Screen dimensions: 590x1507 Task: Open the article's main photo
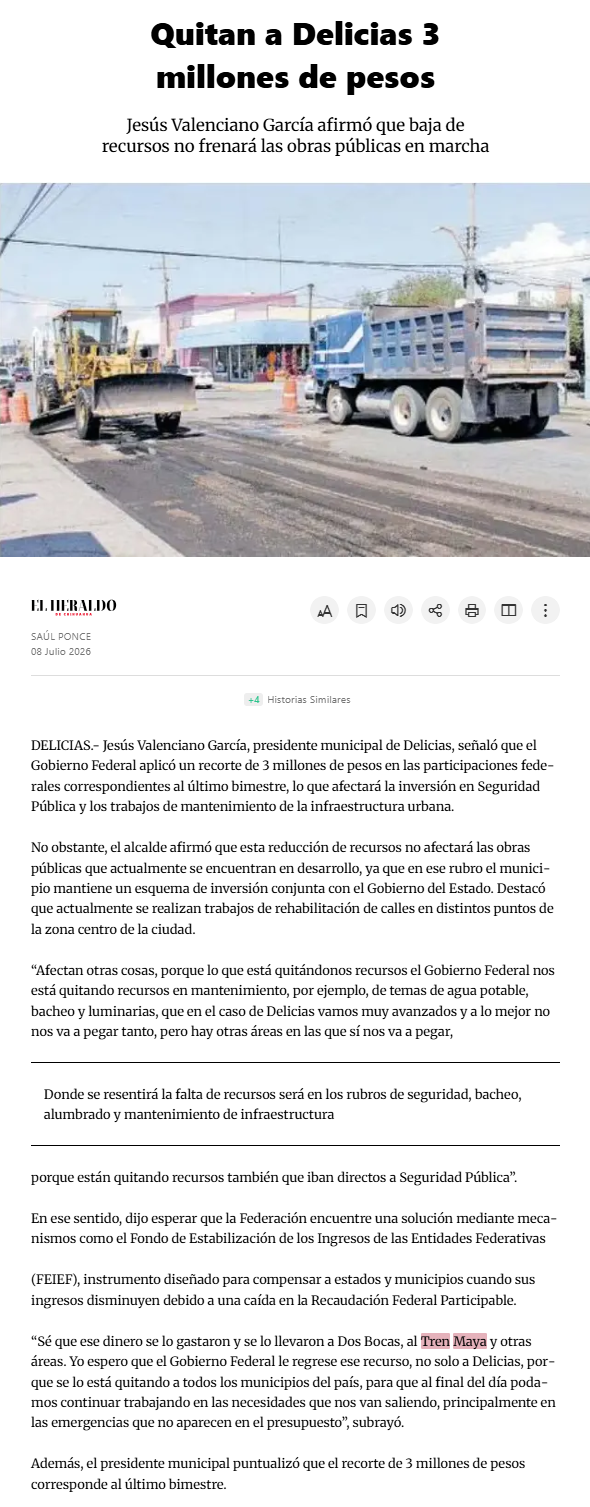[x=295, y=369]
